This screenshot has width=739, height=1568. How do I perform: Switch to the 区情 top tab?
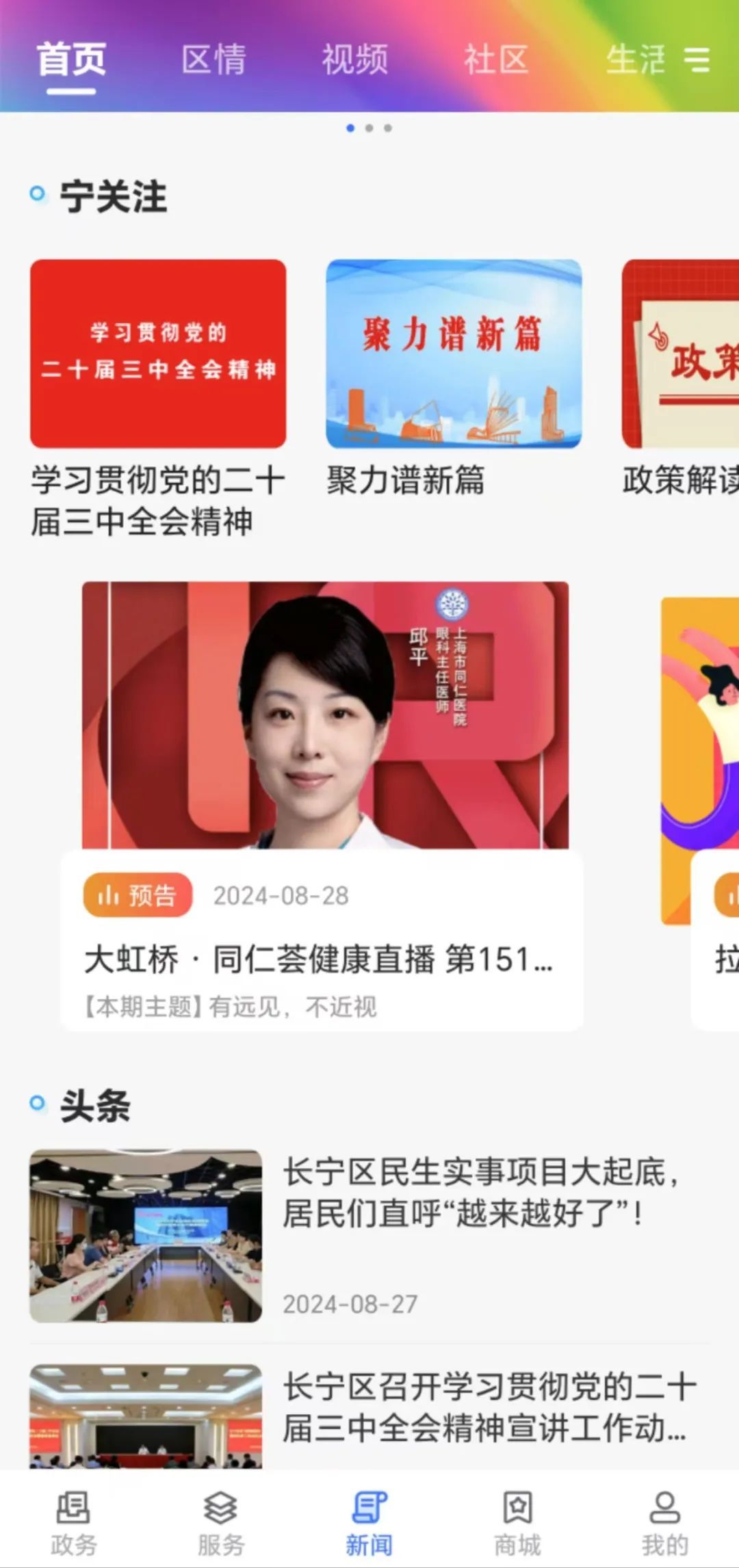213,60
